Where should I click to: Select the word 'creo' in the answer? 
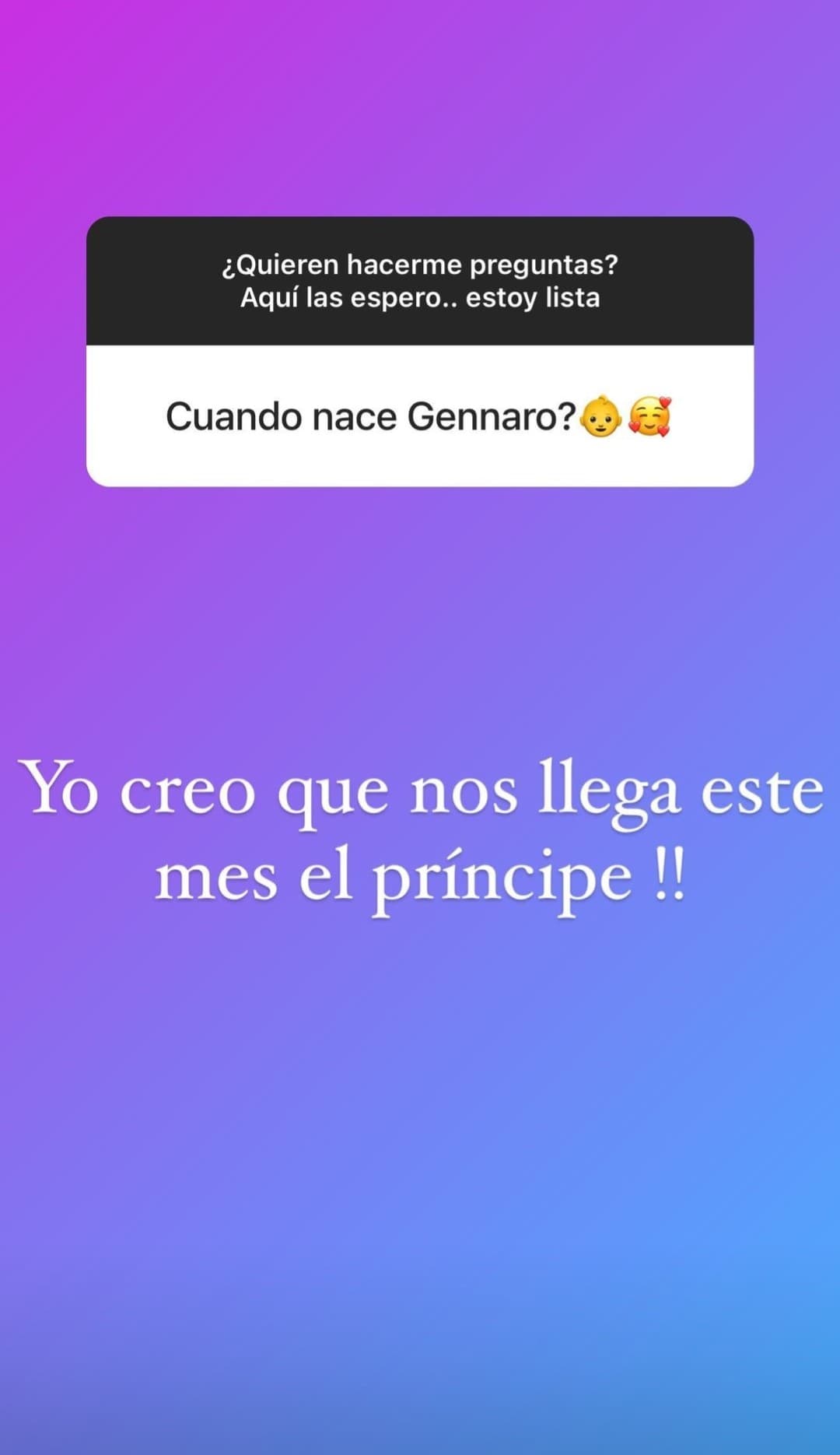tap(189, 794)
